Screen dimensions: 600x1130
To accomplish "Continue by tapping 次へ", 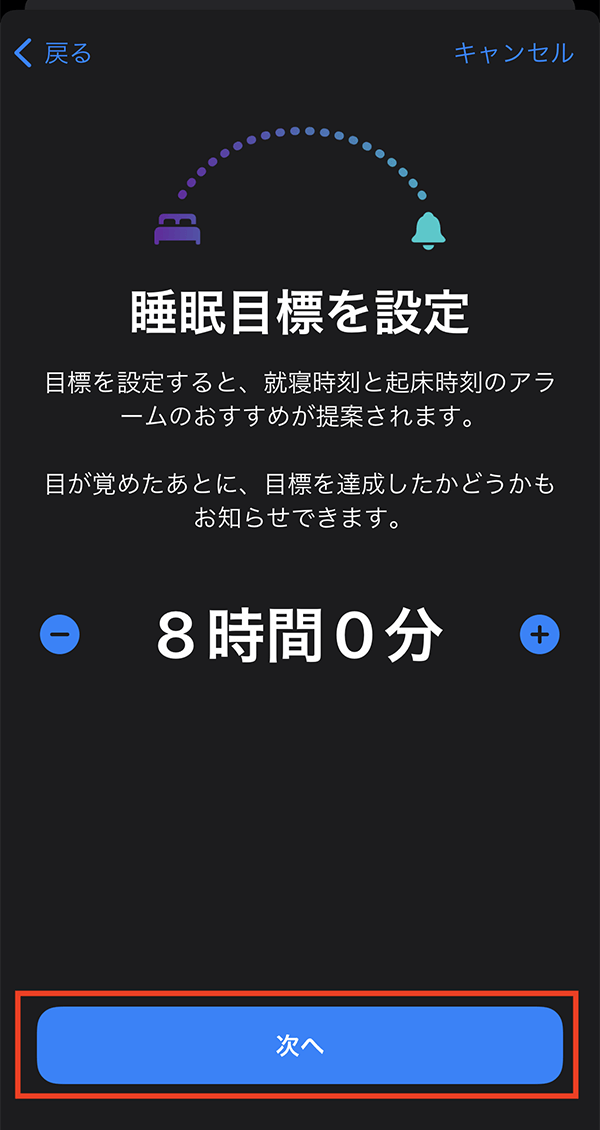I will click(300, 1045).
